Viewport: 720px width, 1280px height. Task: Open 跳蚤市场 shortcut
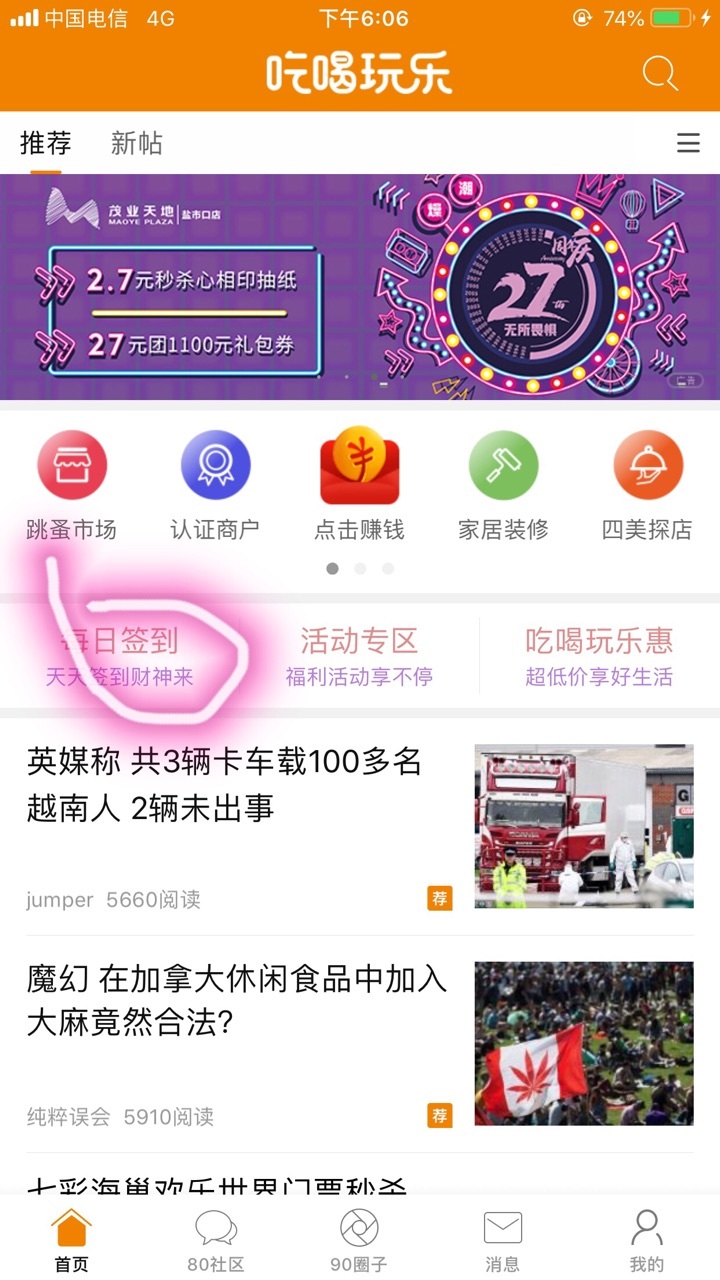[72, 485]
